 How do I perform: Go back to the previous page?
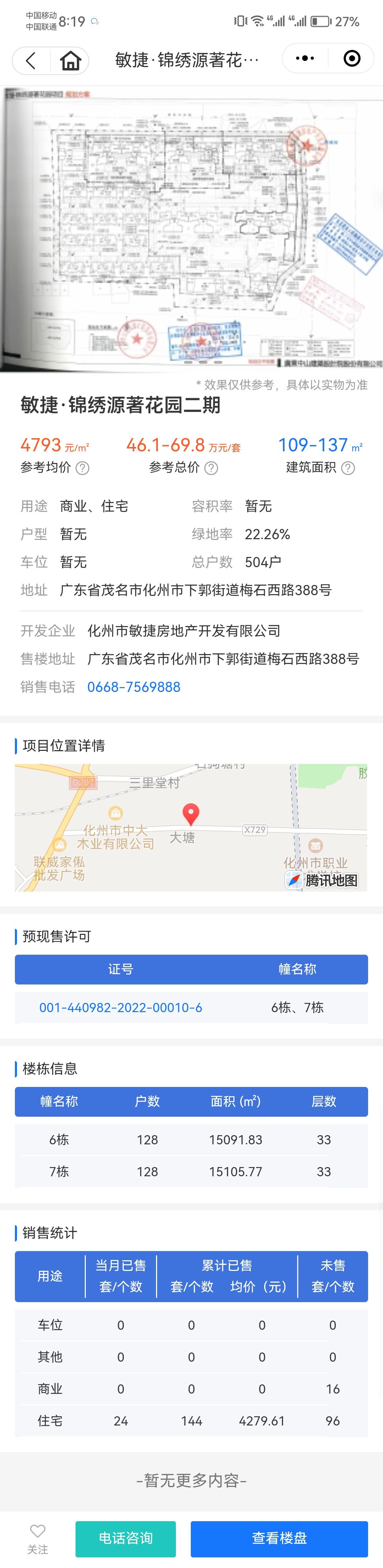[31, 60]
